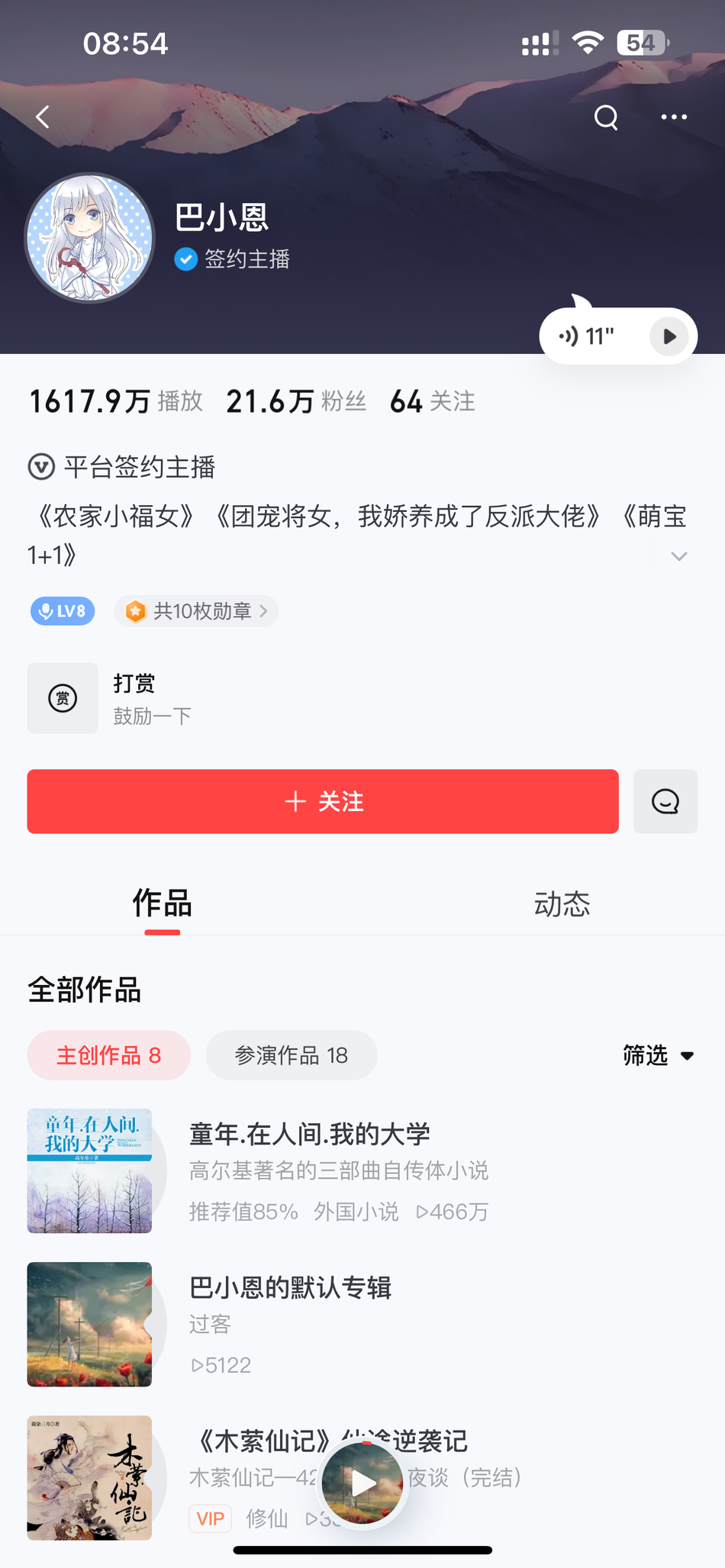Open search on this profile
Viewport: 725px width, 1568px height.
606,118
